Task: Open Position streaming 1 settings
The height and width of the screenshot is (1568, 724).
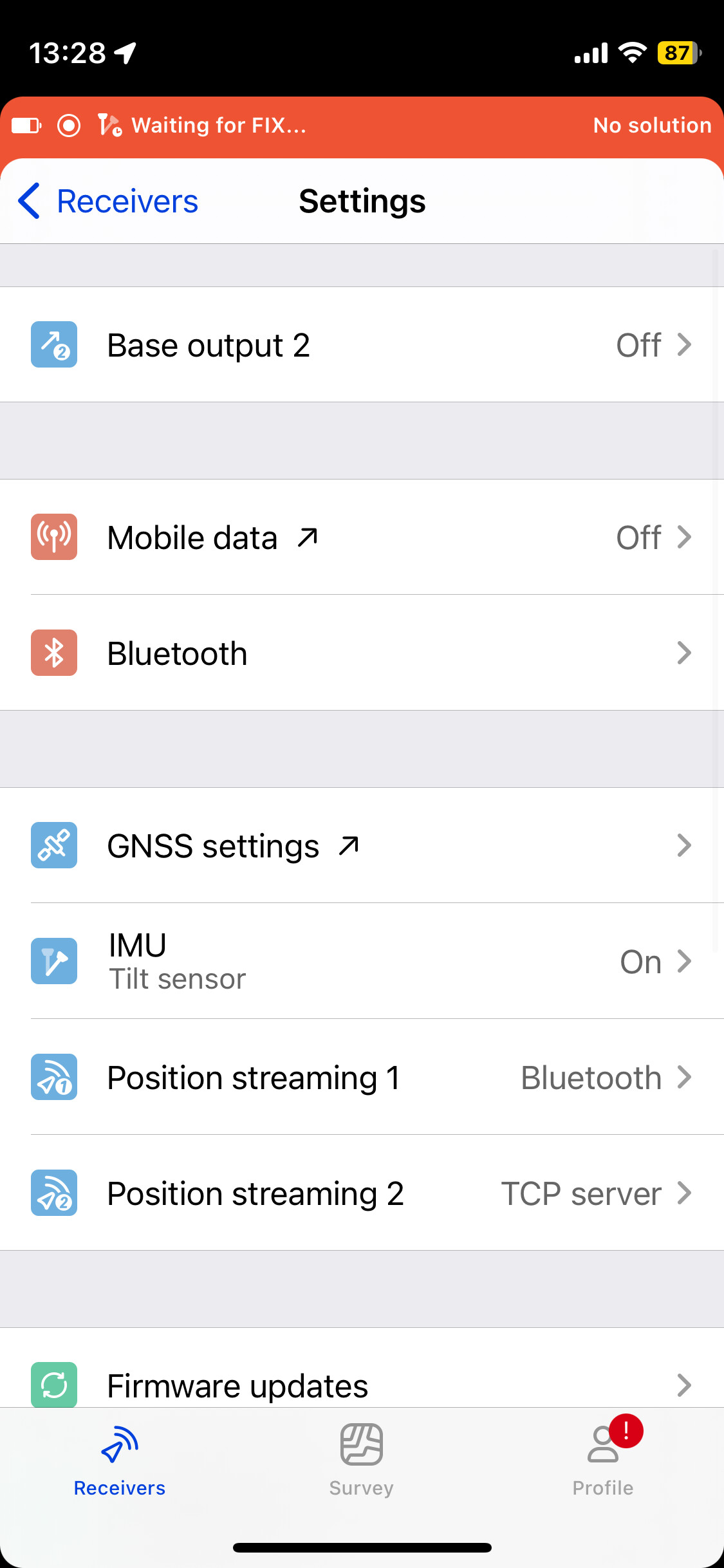Action: [x=362, y=1077]
